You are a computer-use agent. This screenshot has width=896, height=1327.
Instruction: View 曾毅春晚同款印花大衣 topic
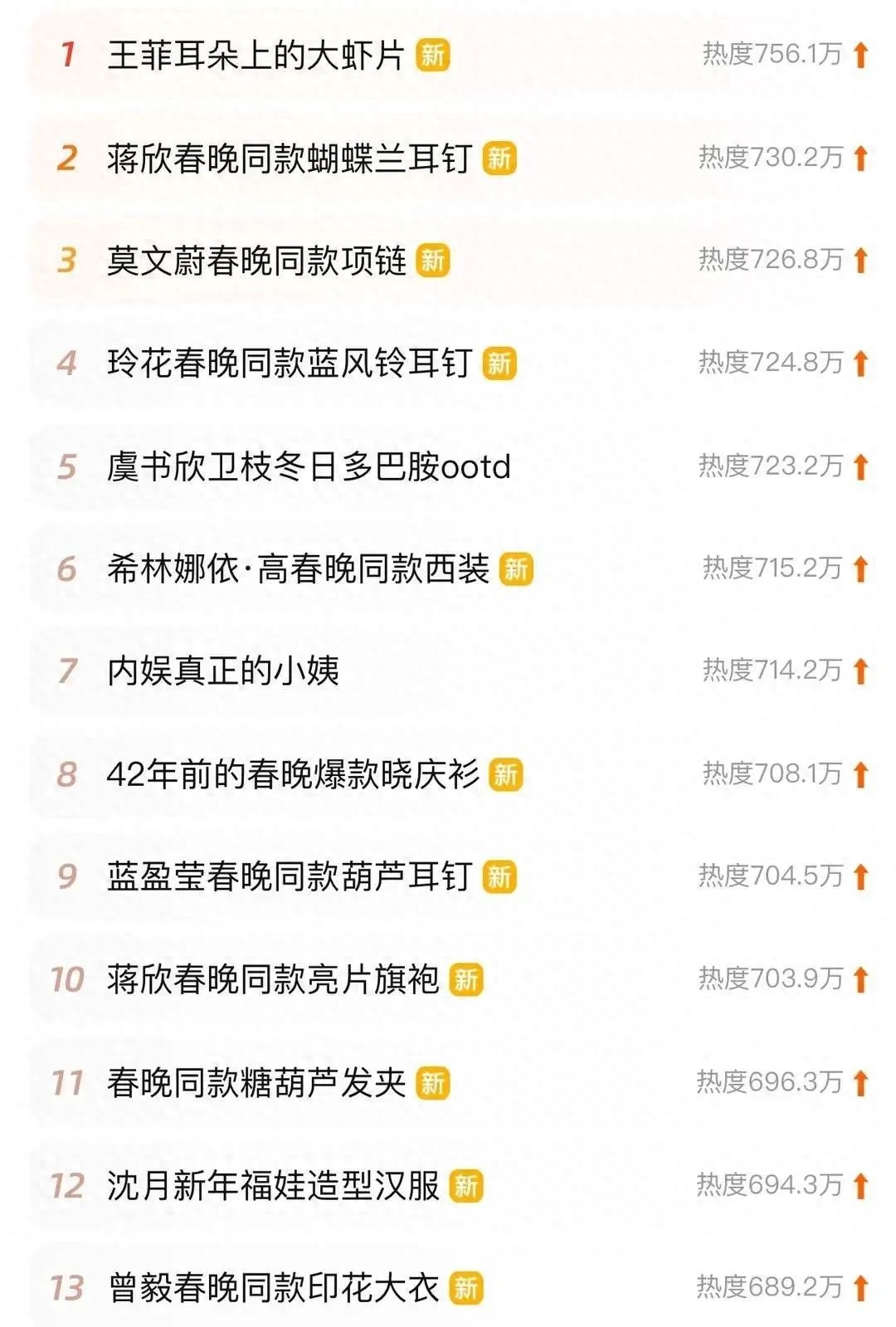coord(272,1288)
